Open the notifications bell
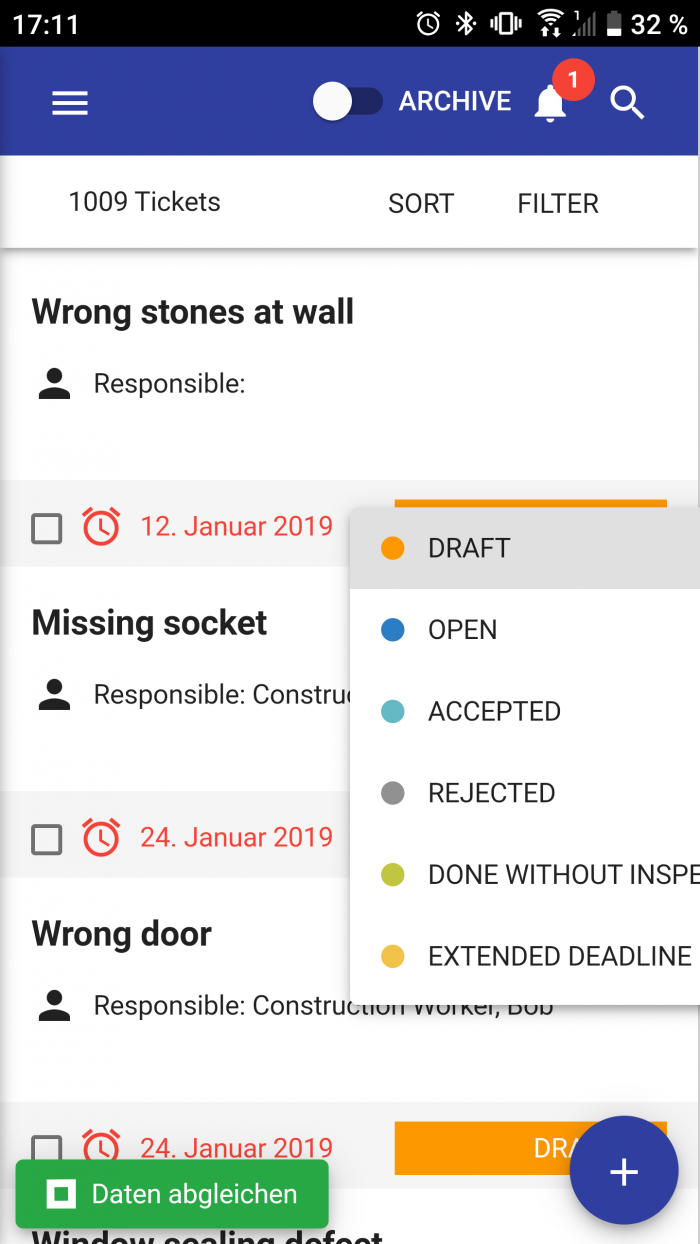This screenshot has width=700, height=1244. pyautogui.click(x=550, y=103)
